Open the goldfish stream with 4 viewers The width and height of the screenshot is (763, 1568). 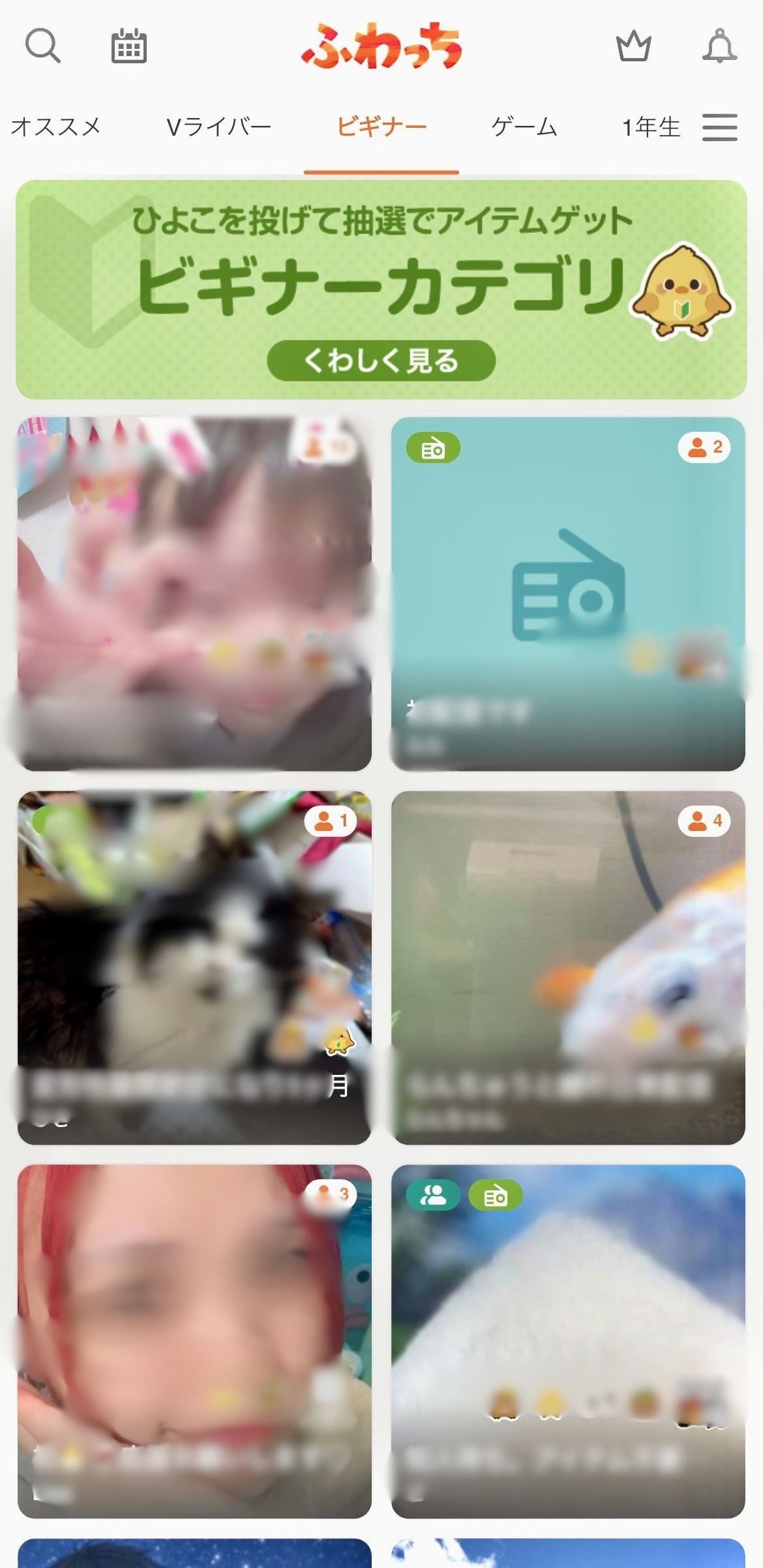567,967
